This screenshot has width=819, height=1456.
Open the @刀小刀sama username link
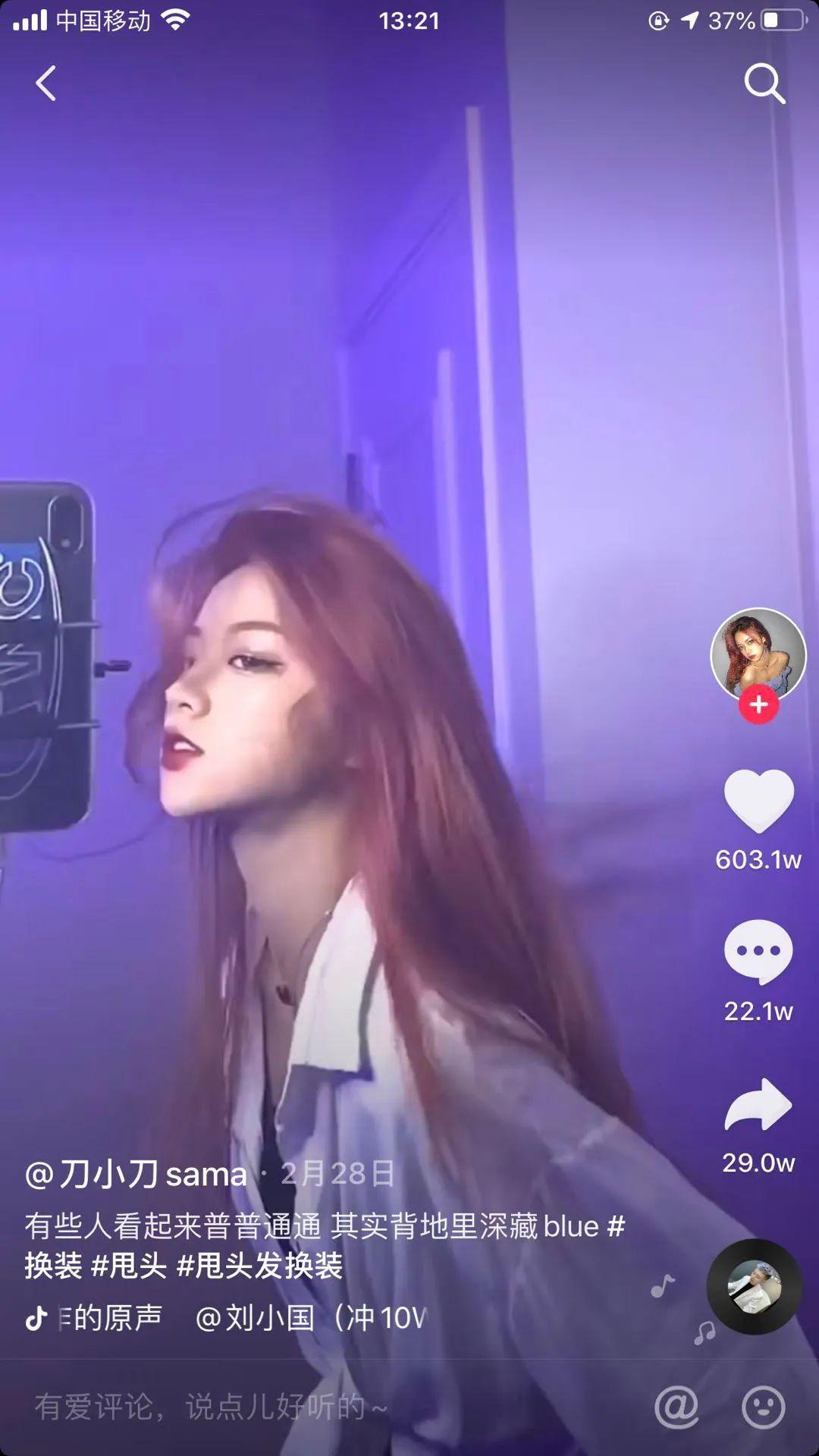pos(136,1174)
